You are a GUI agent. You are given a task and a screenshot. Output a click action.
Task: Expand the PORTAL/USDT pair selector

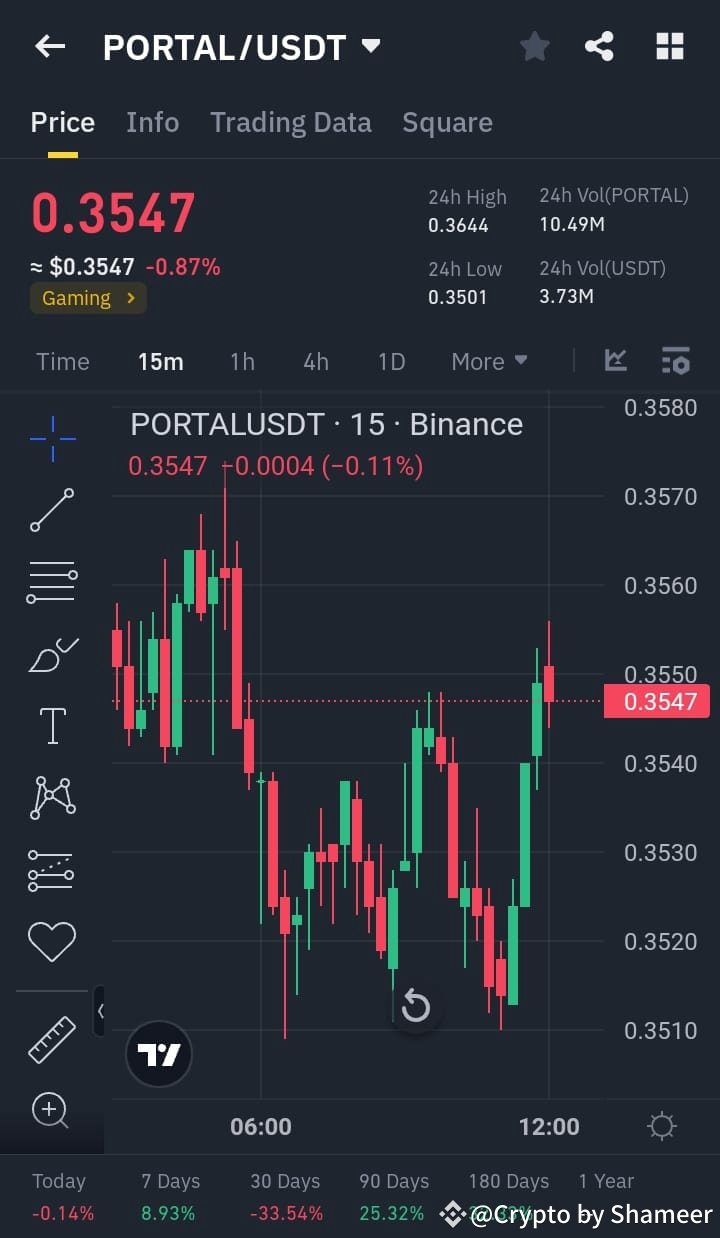coord(370,45)
